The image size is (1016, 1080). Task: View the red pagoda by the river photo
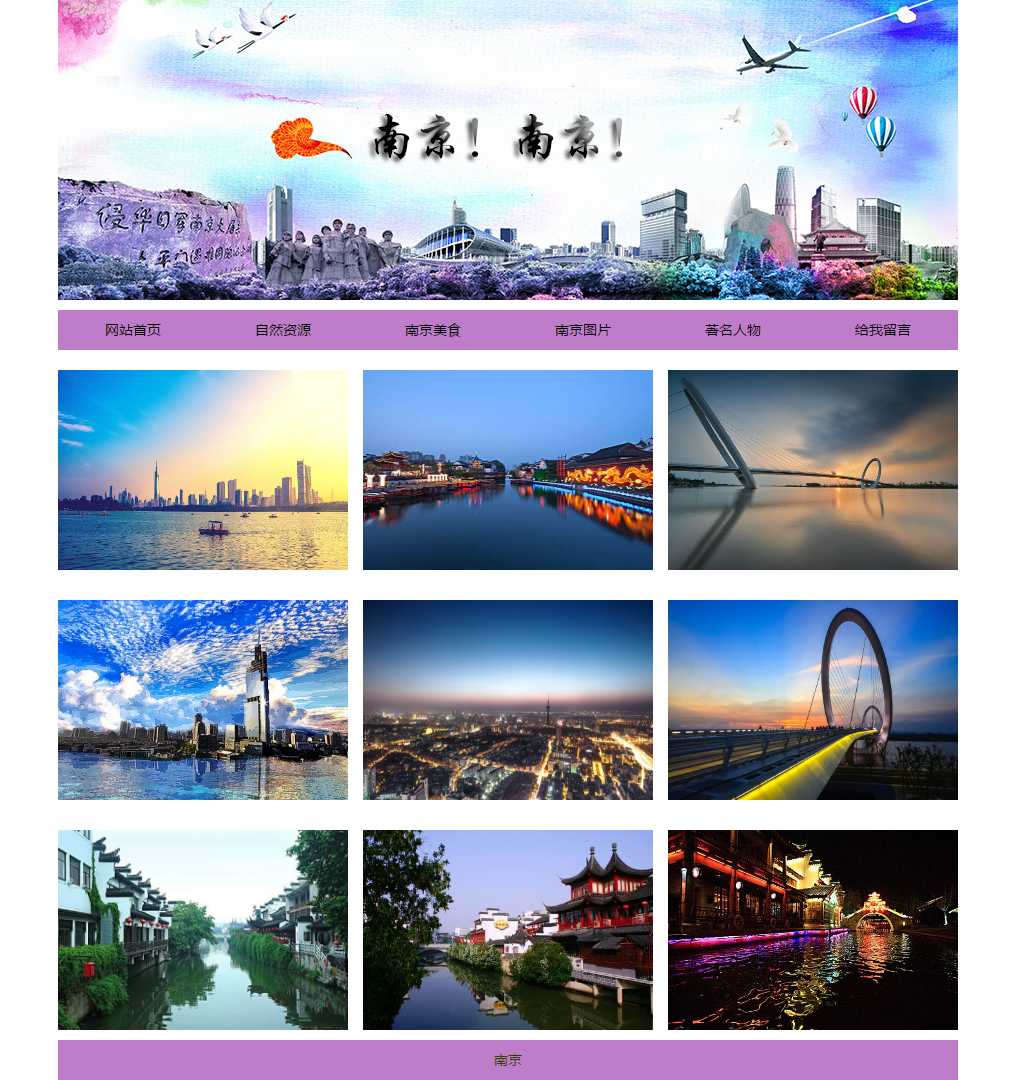508,930
